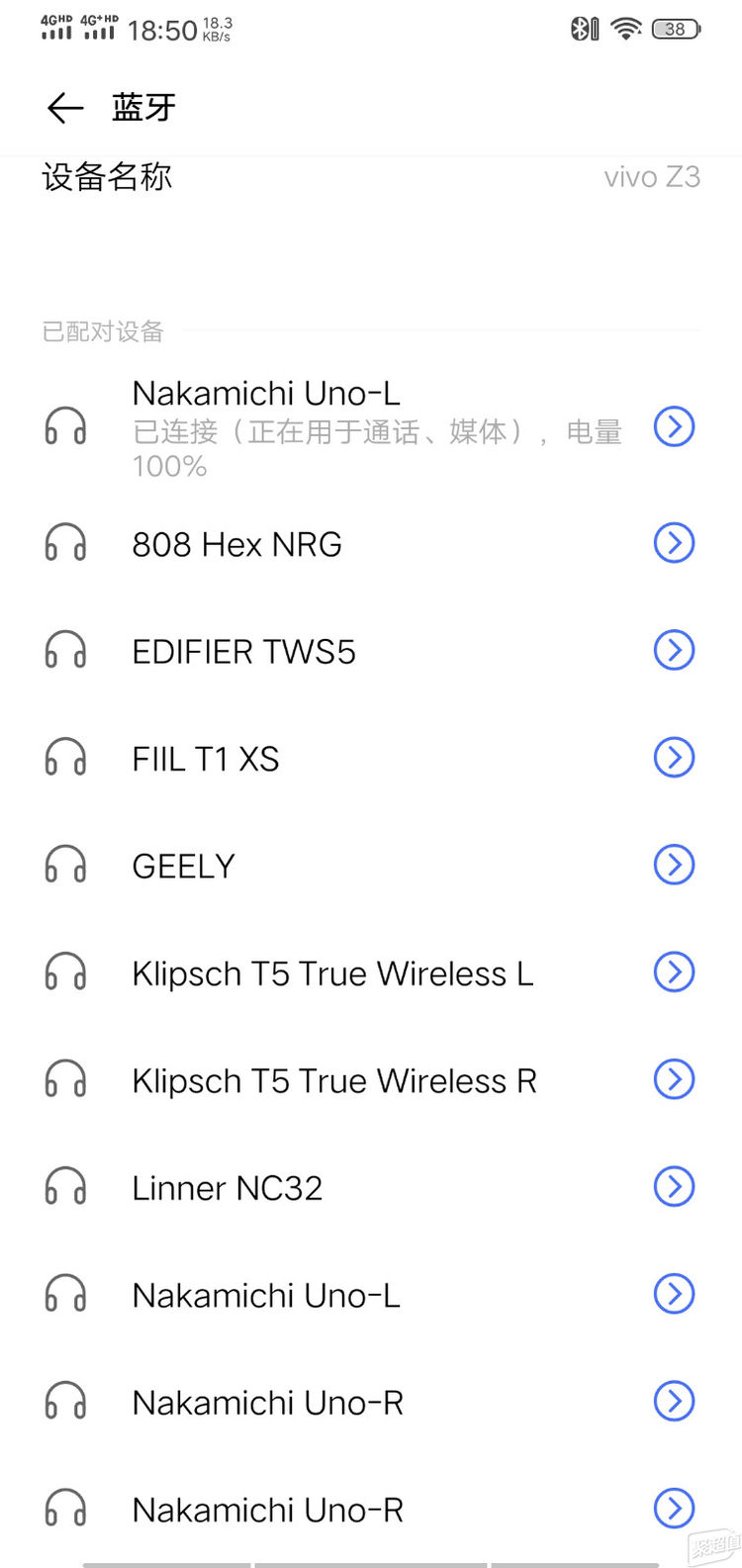Open details arrow for Linner NC32
This screenshot has height=1568, width=742.
point(675,1186)
